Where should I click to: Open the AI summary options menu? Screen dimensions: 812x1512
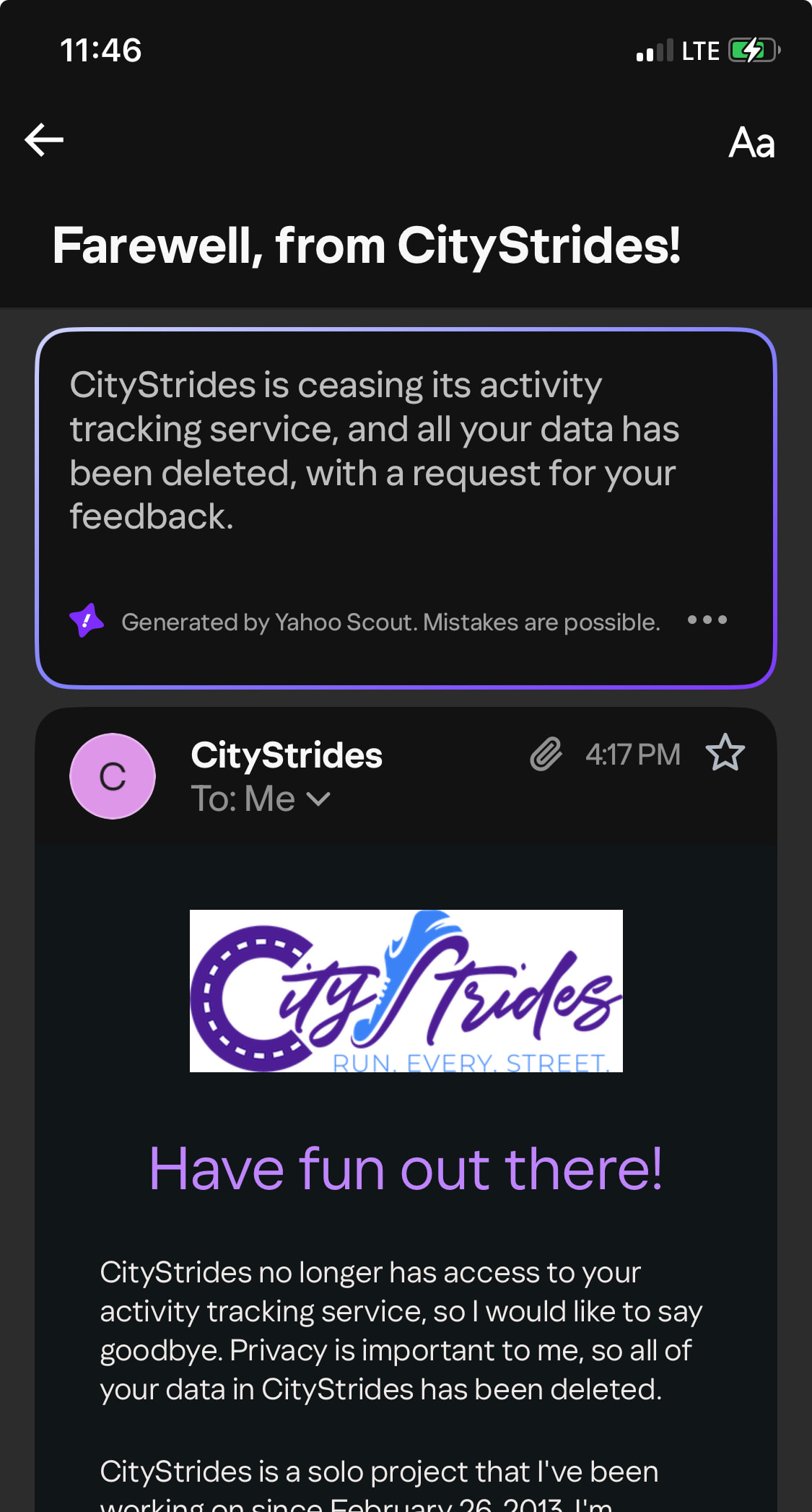point(707,620)
